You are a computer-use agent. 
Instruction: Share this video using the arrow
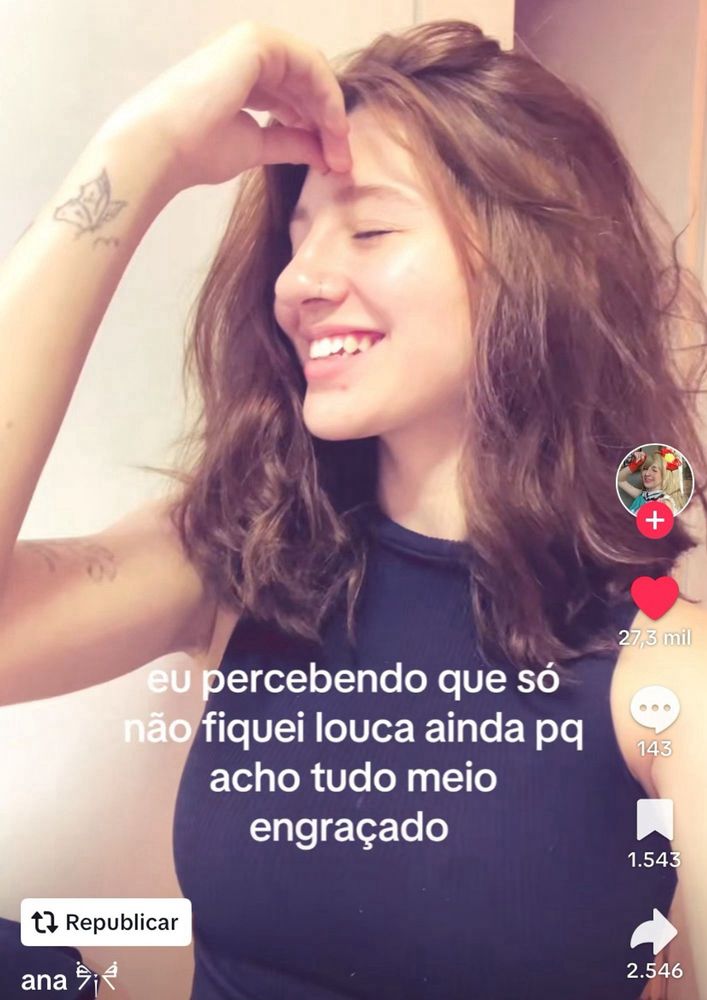point(654,932)
